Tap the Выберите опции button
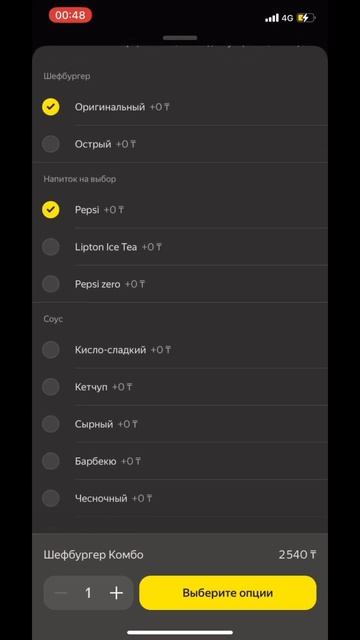 coord(228,593)
